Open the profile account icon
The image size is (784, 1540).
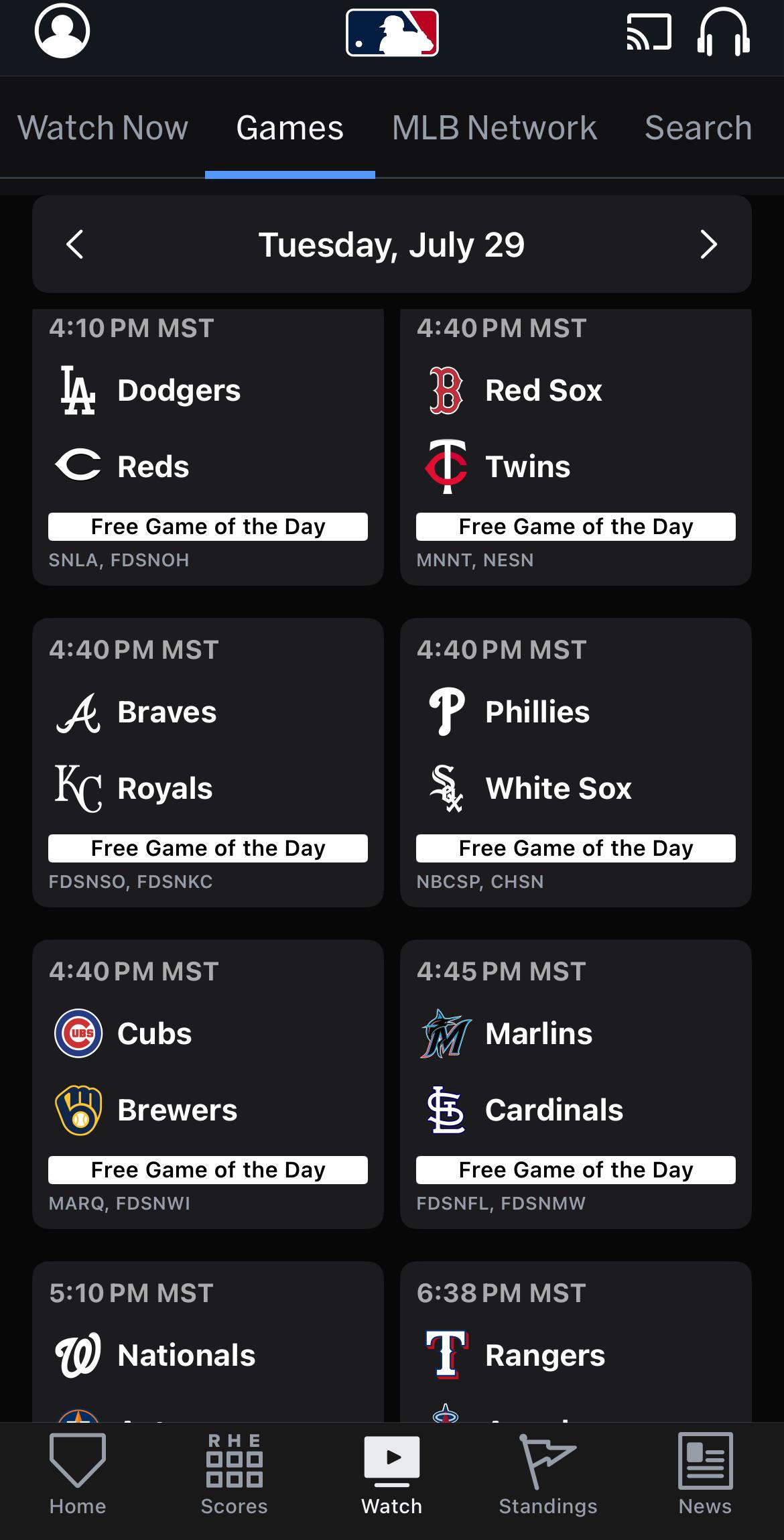(62, 31)
